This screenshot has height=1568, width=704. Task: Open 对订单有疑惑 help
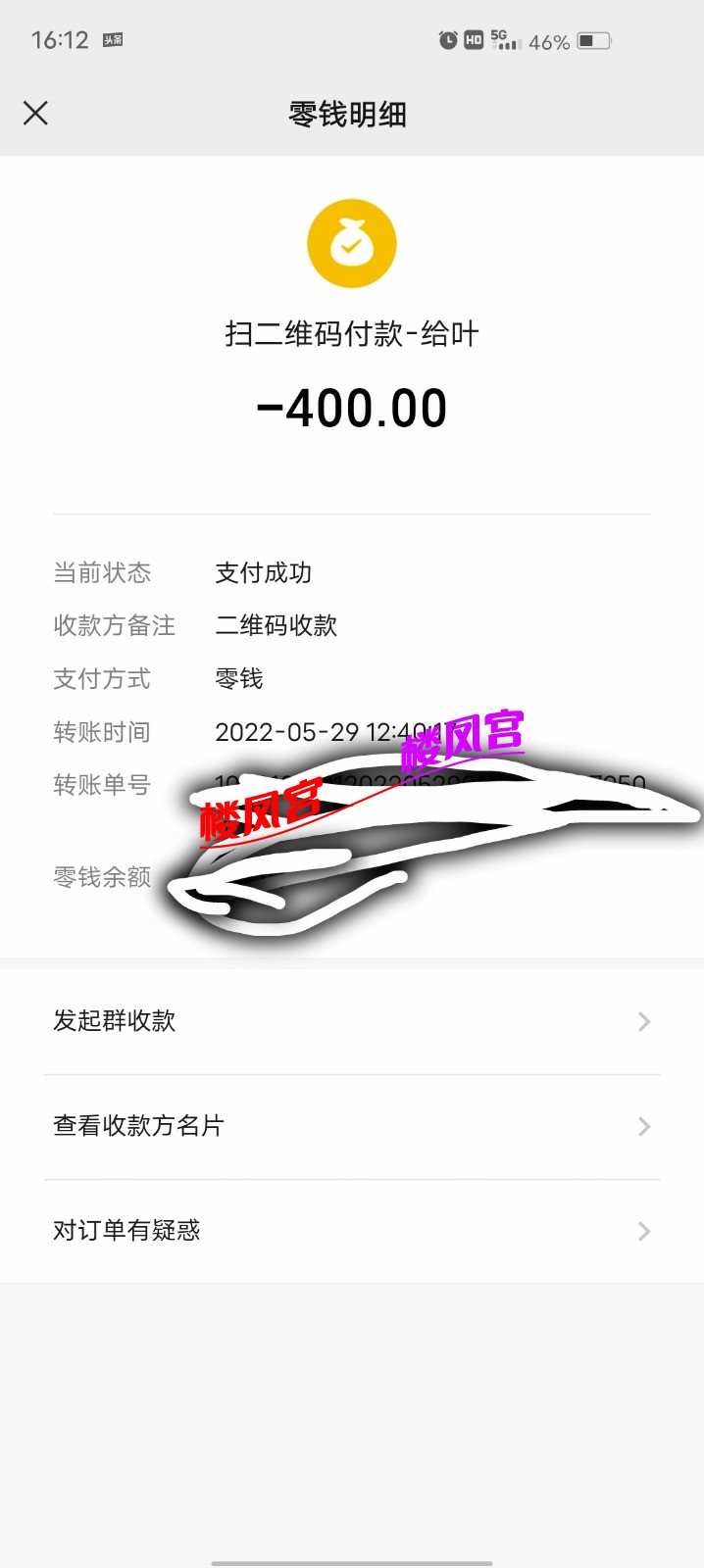coord(351,1231)
